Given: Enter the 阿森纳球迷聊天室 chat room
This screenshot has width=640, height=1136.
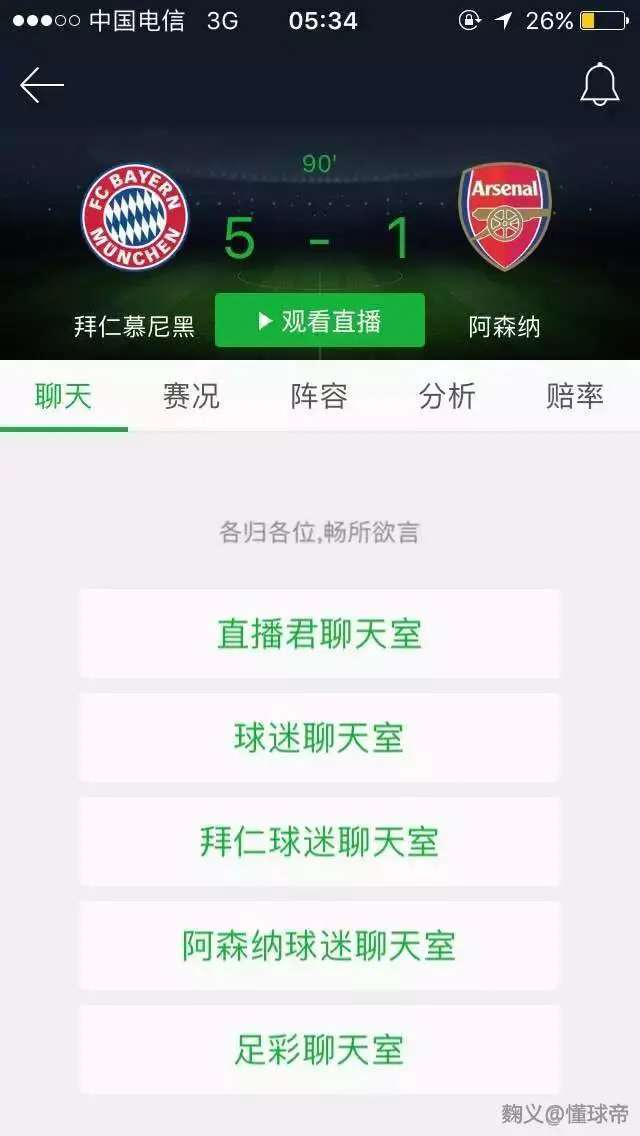Looking at the screenshot, I should tap(320, 946).
